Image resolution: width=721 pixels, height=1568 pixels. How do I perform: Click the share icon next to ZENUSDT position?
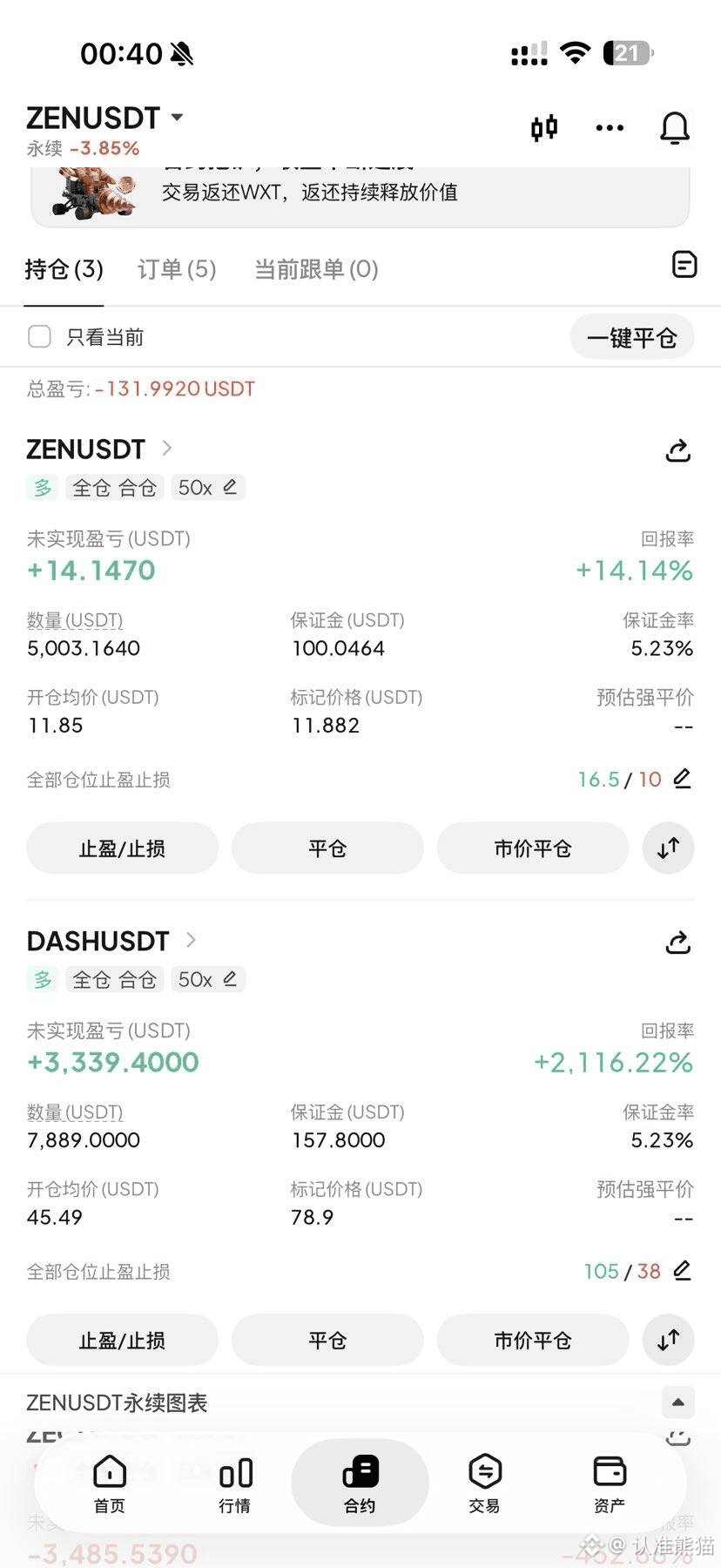tap(678, 451)
